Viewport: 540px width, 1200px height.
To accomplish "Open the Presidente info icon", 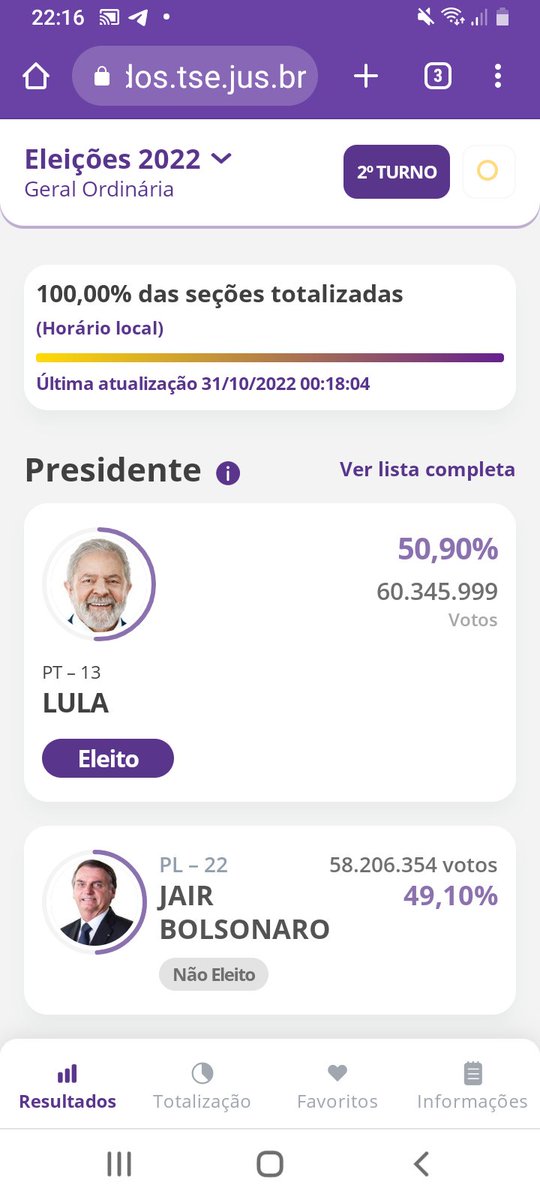I will [228, 472].
